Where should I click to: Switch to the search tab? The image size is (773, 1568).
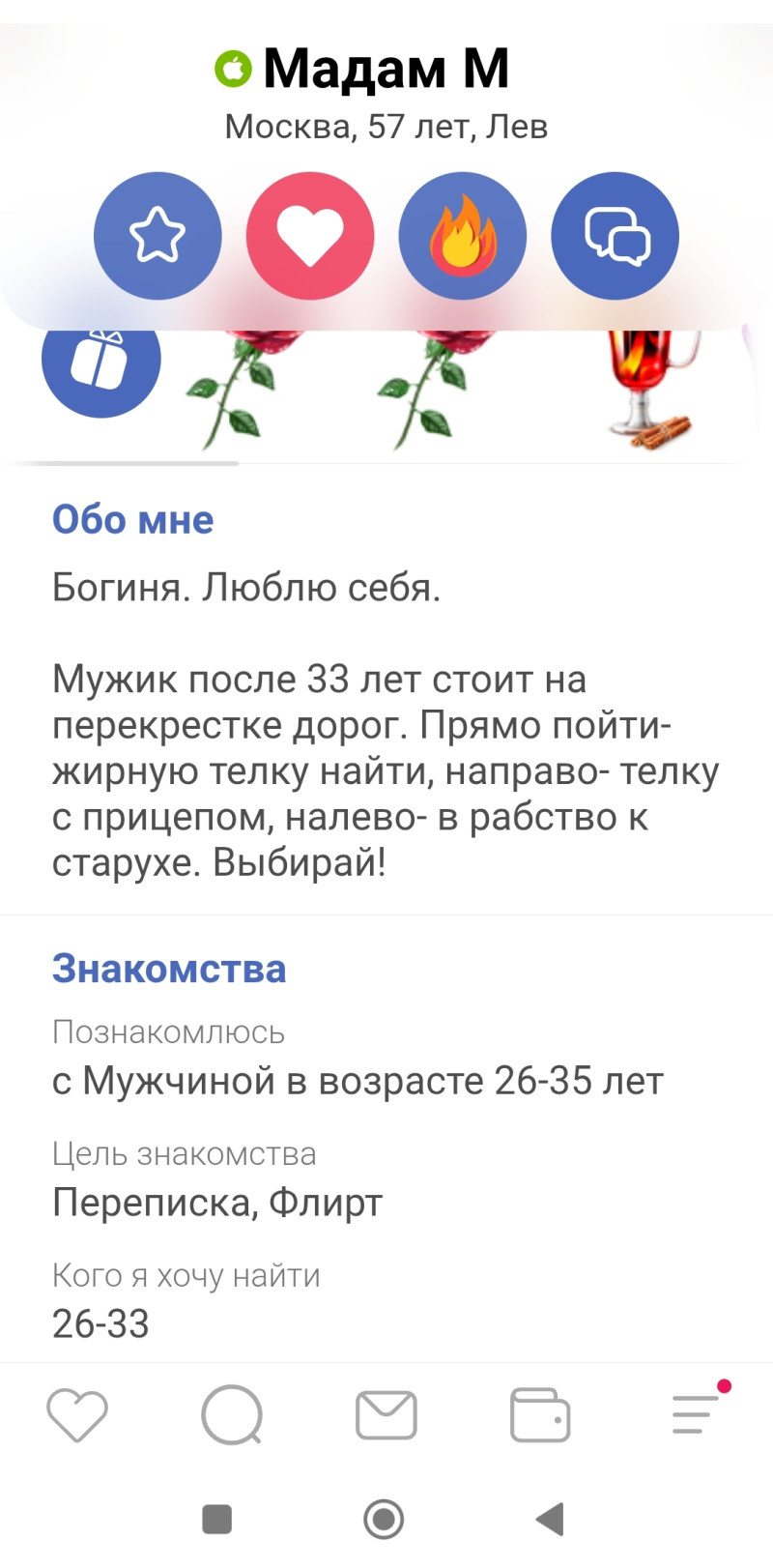click(x=232, y=1415)
